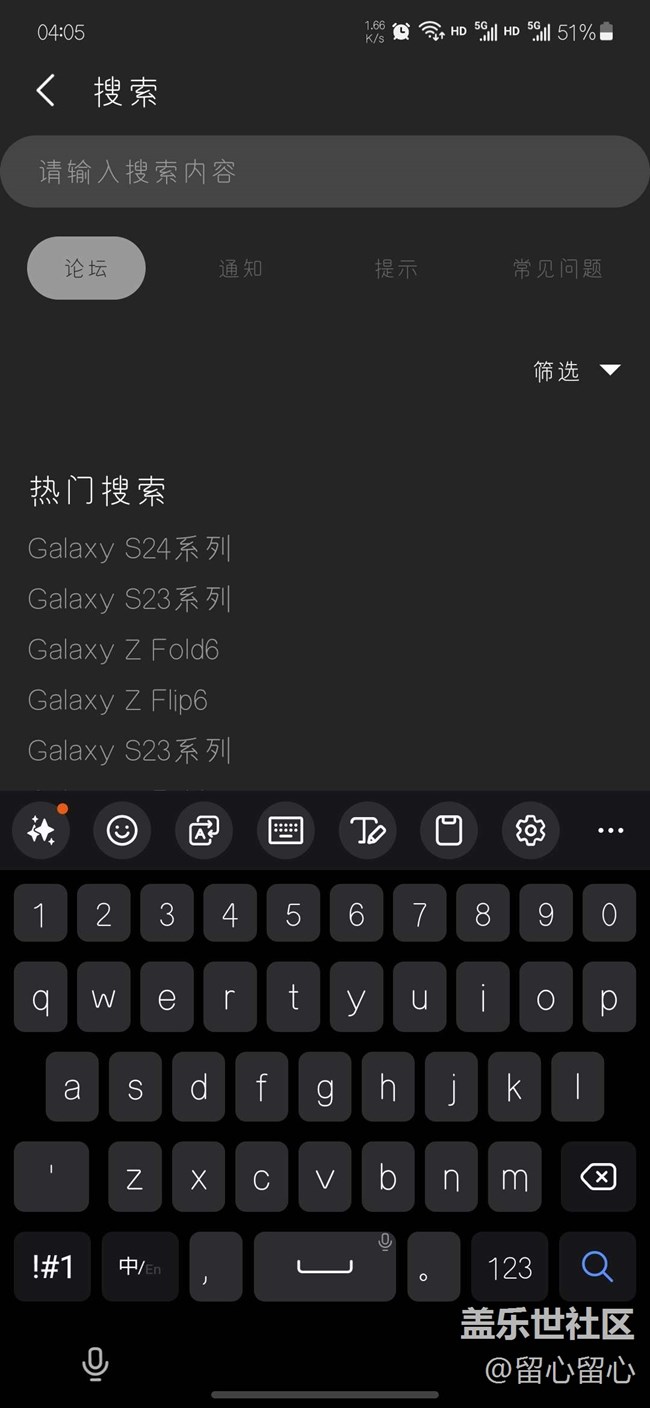650x1408 pixels.
Task: Switch to the 提示 tab
Action: pos(396,268)
